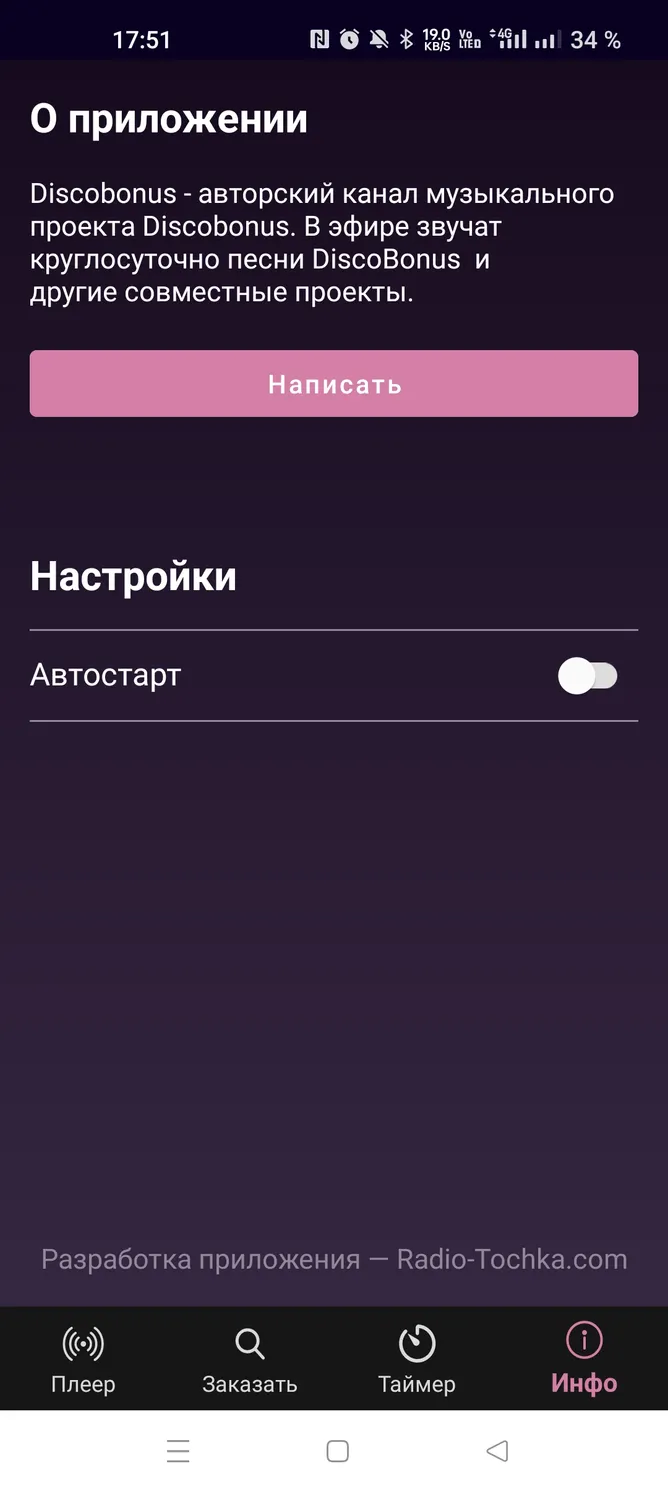Open the Заказать tab
Screen dimensions: 668x1492
250,1359
